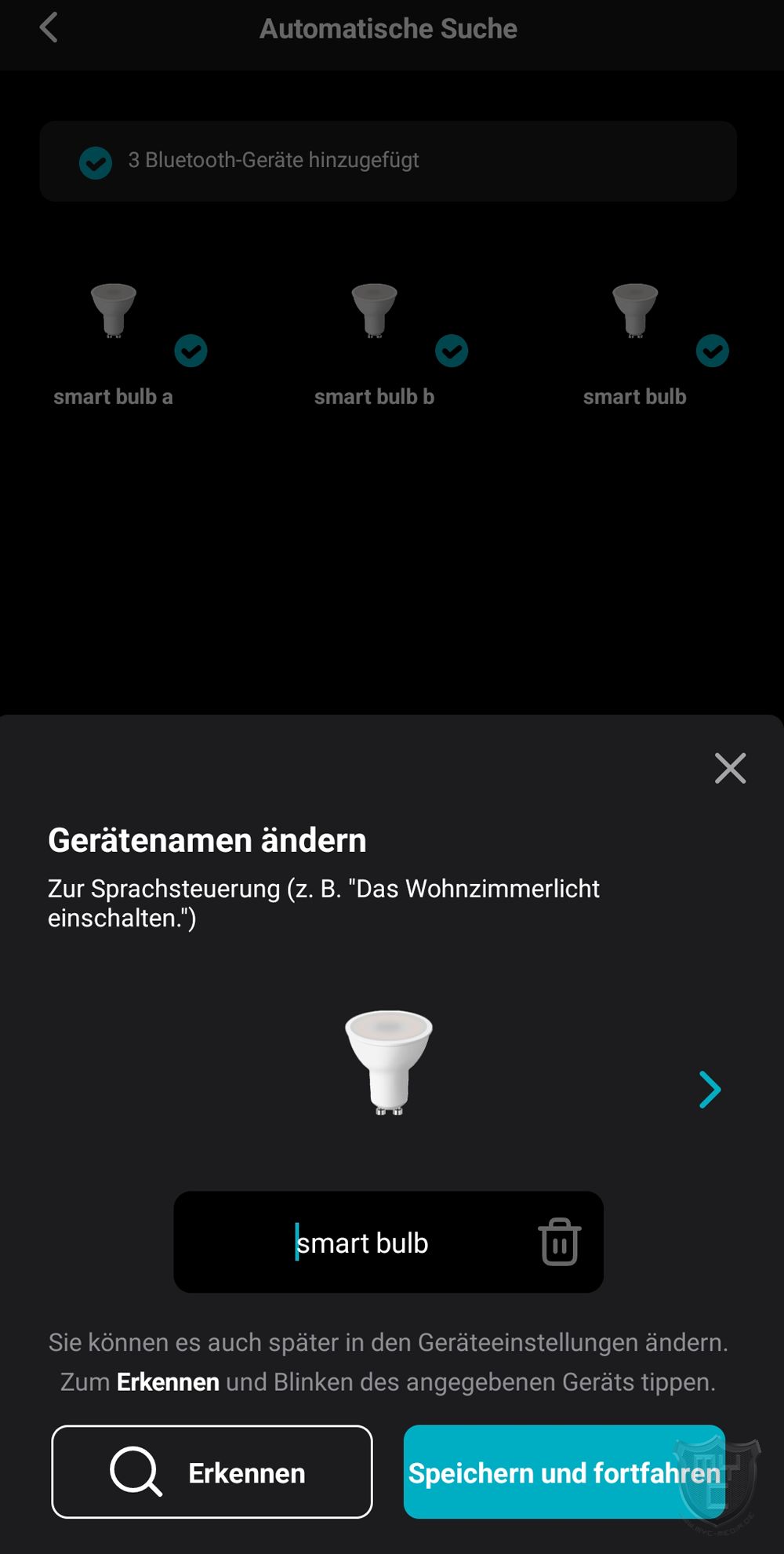
Task: Edit the smart bulb name field
Action: [363, 1243]
